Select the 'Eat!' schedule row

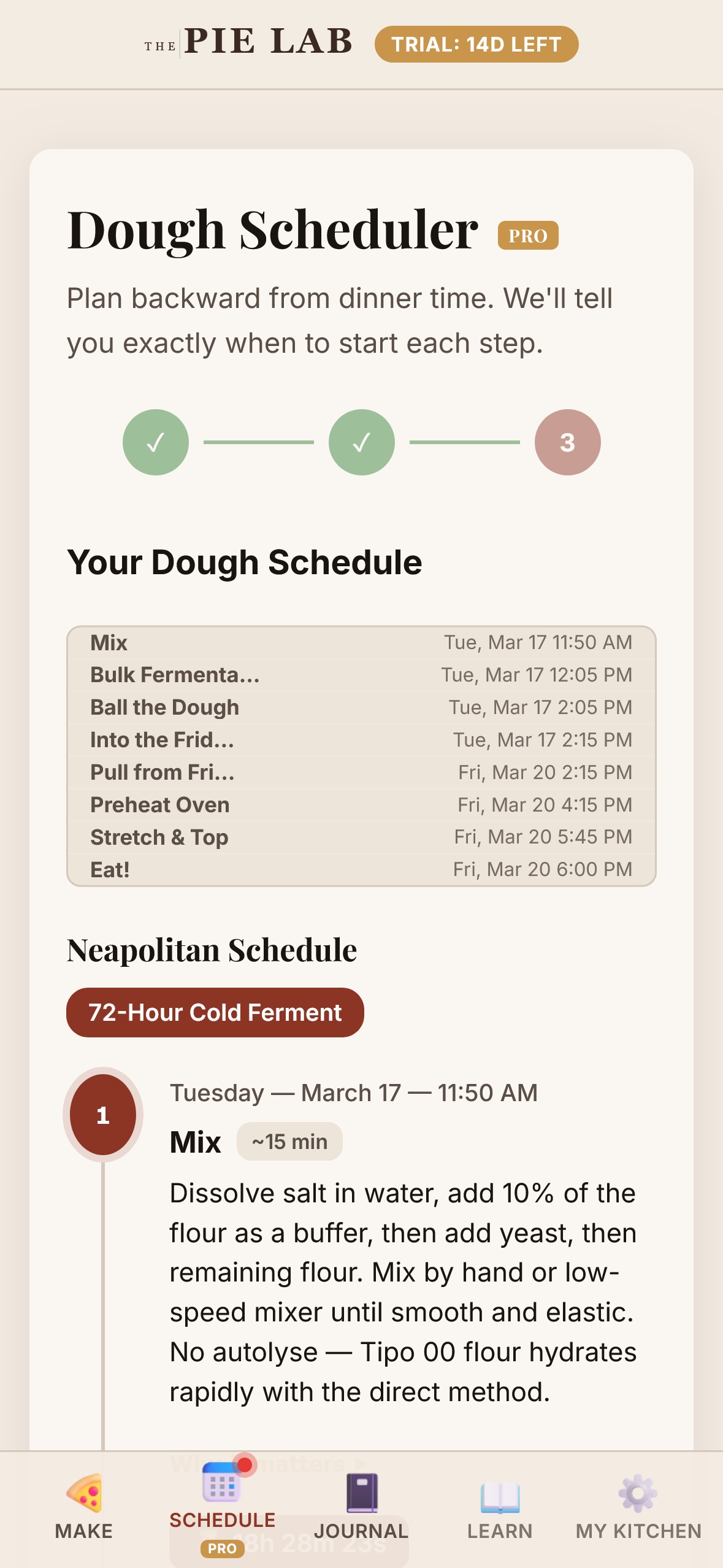point(361,869)
